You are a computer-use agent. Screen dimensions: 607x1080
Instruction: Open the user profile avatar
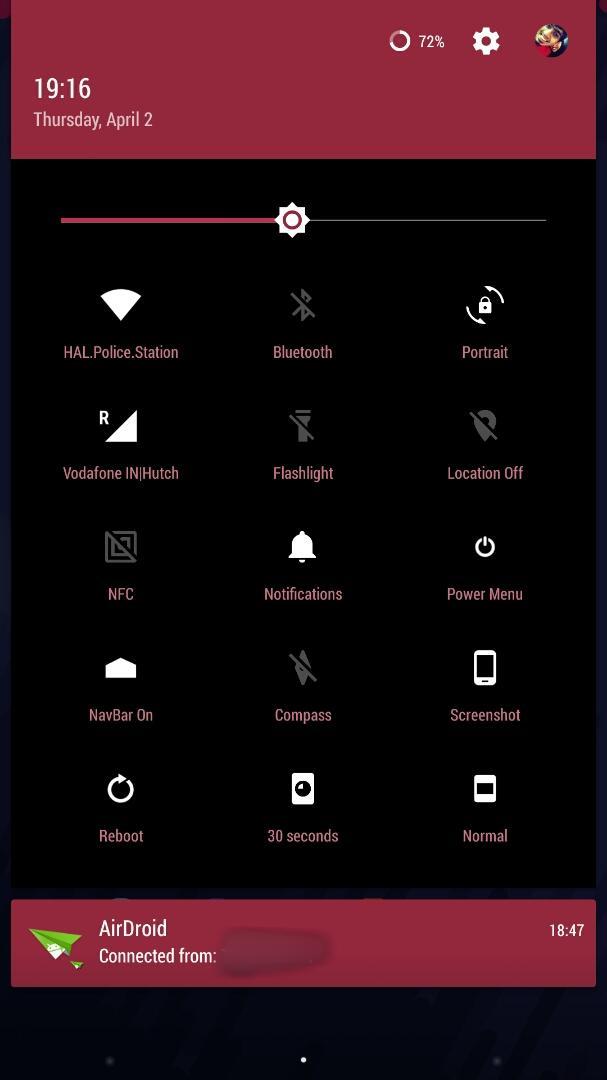point(551,41)
